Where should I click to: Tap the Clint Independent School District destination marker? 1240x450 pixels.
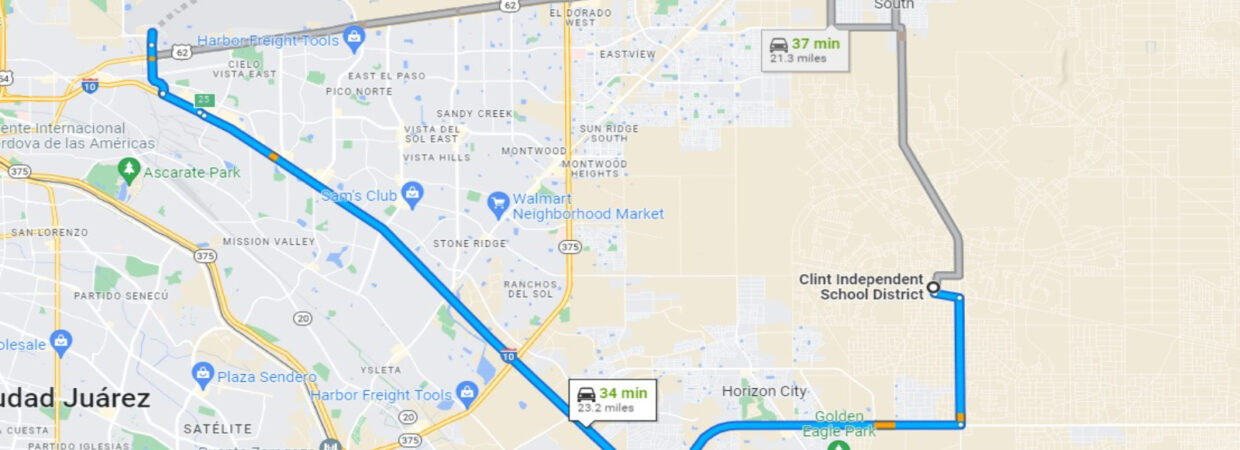pyautogui.click(x=933, y=288)
